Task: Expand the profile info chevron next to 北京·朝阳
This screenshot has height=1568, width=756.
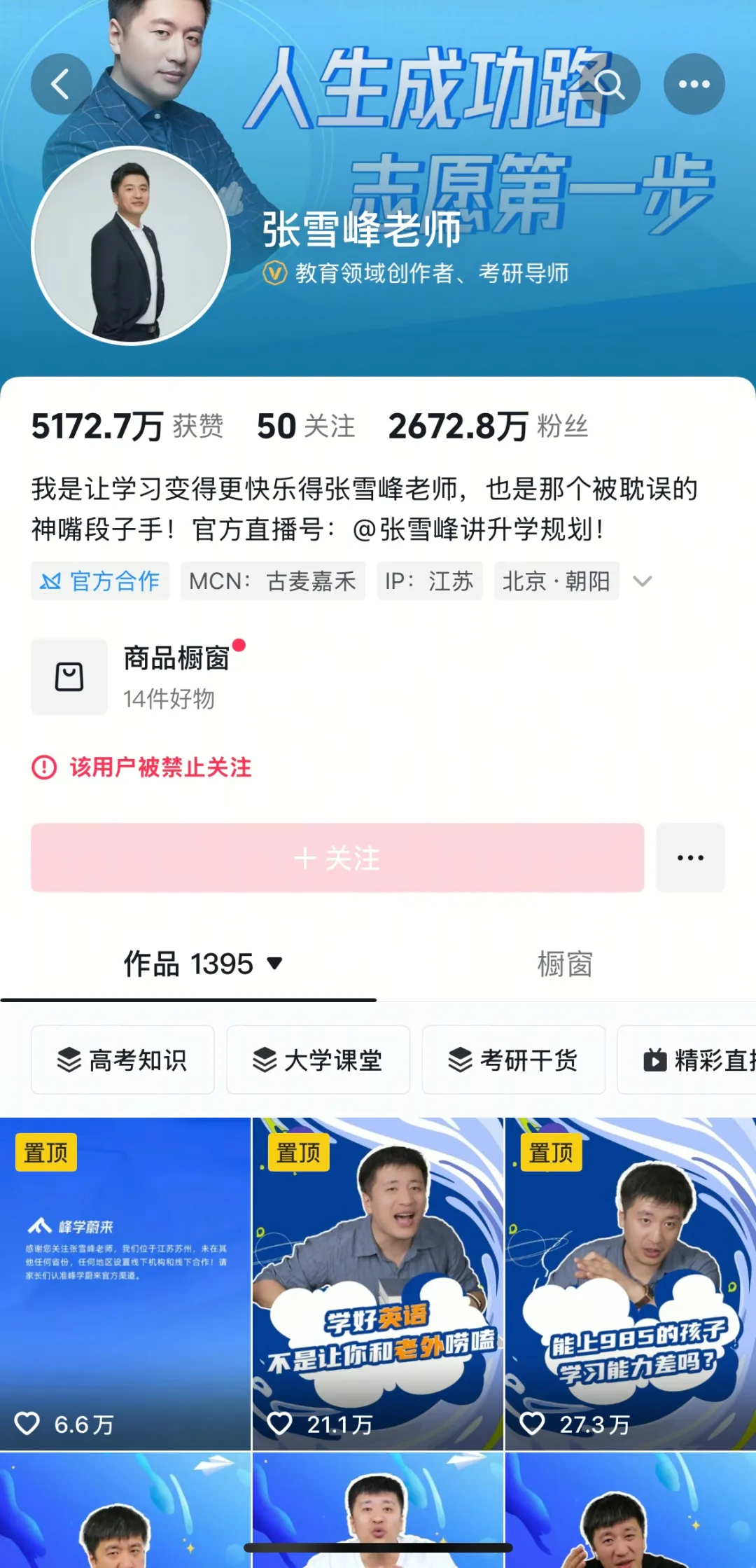Action: coord(644,581)
